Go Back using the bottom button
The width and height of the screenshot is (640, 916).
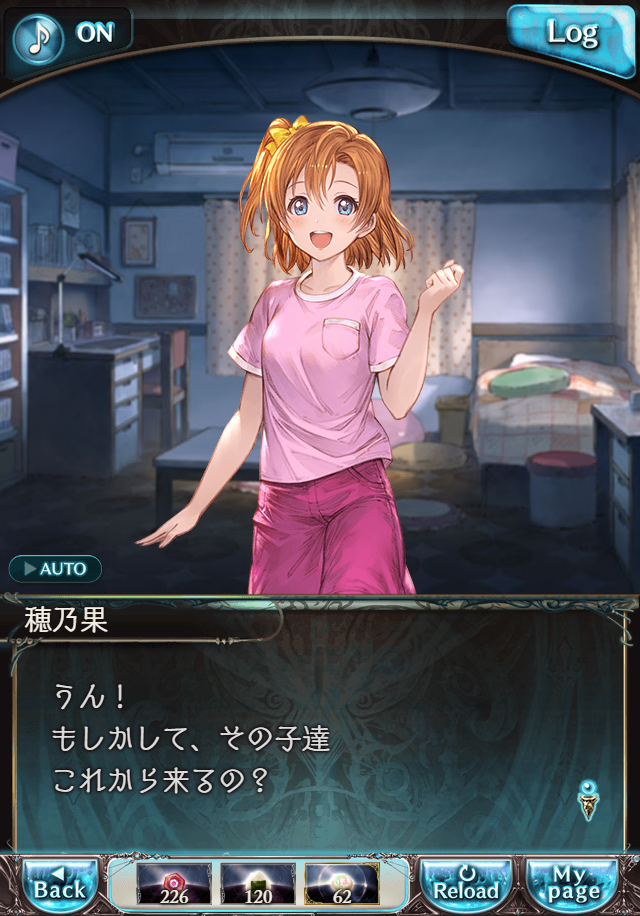pyautogui.click(x=59, y=884)
